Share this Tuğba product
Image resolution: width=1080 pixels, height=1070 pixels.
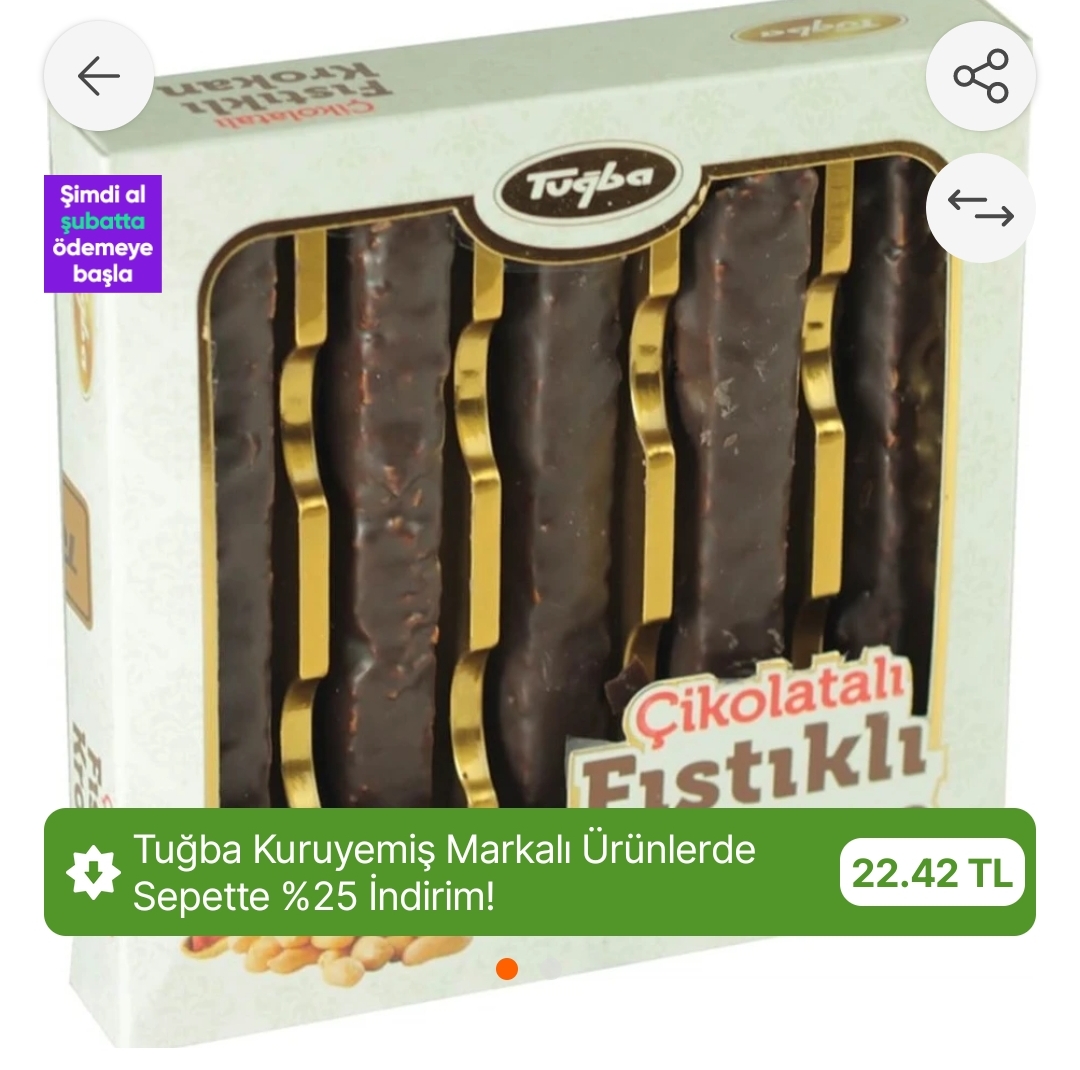980,76
